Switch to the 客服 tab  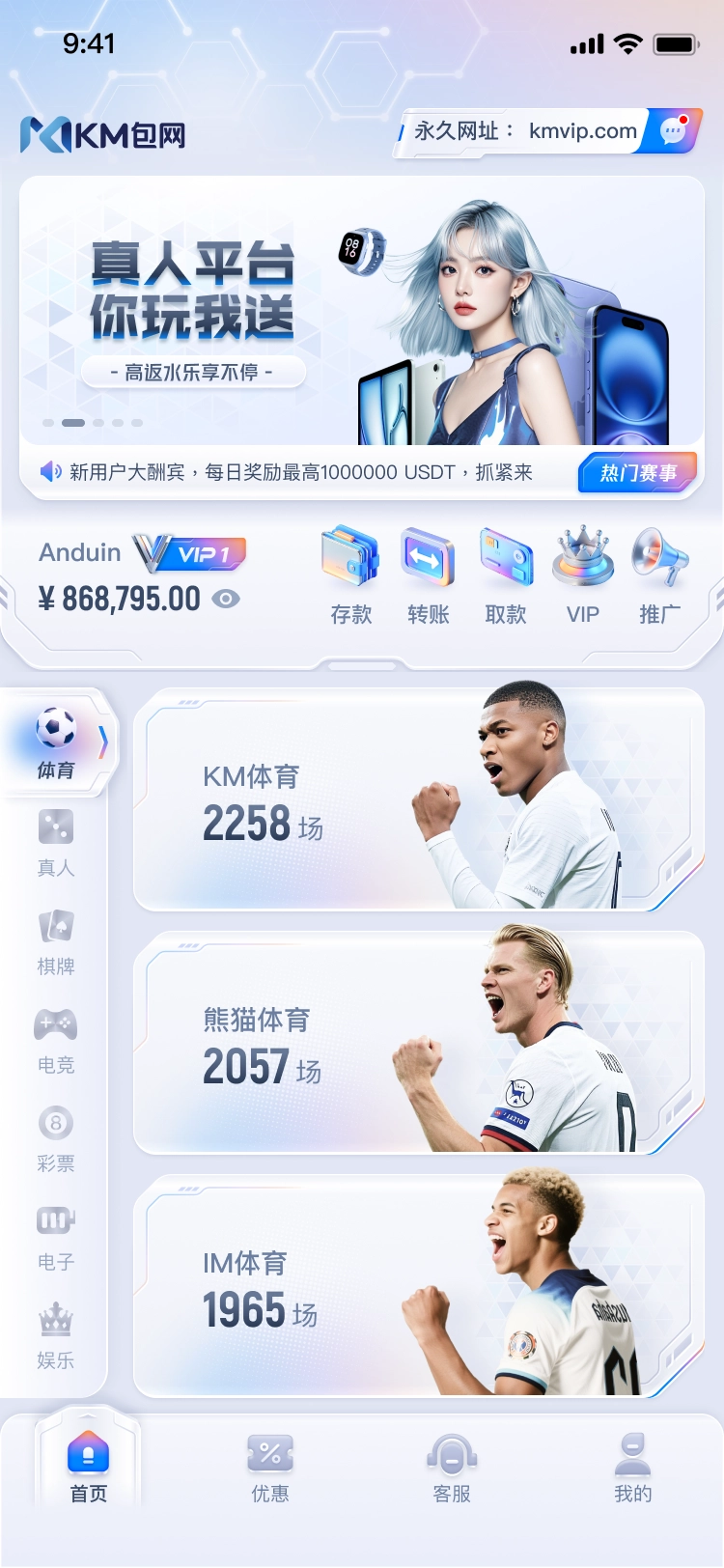pos(452,1468)
